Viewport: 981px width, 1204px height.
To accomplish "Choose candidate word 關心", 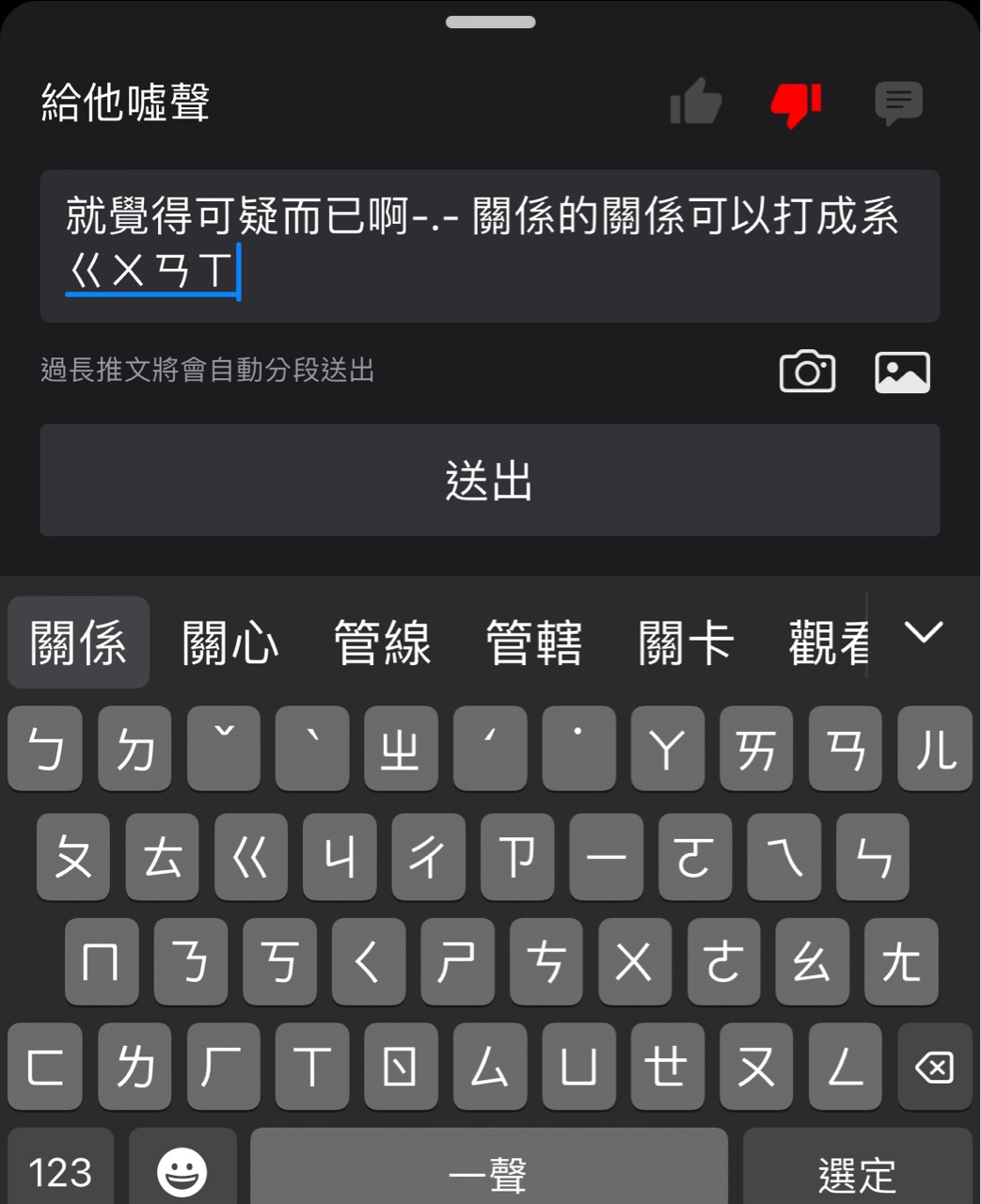I will [230, 643].
